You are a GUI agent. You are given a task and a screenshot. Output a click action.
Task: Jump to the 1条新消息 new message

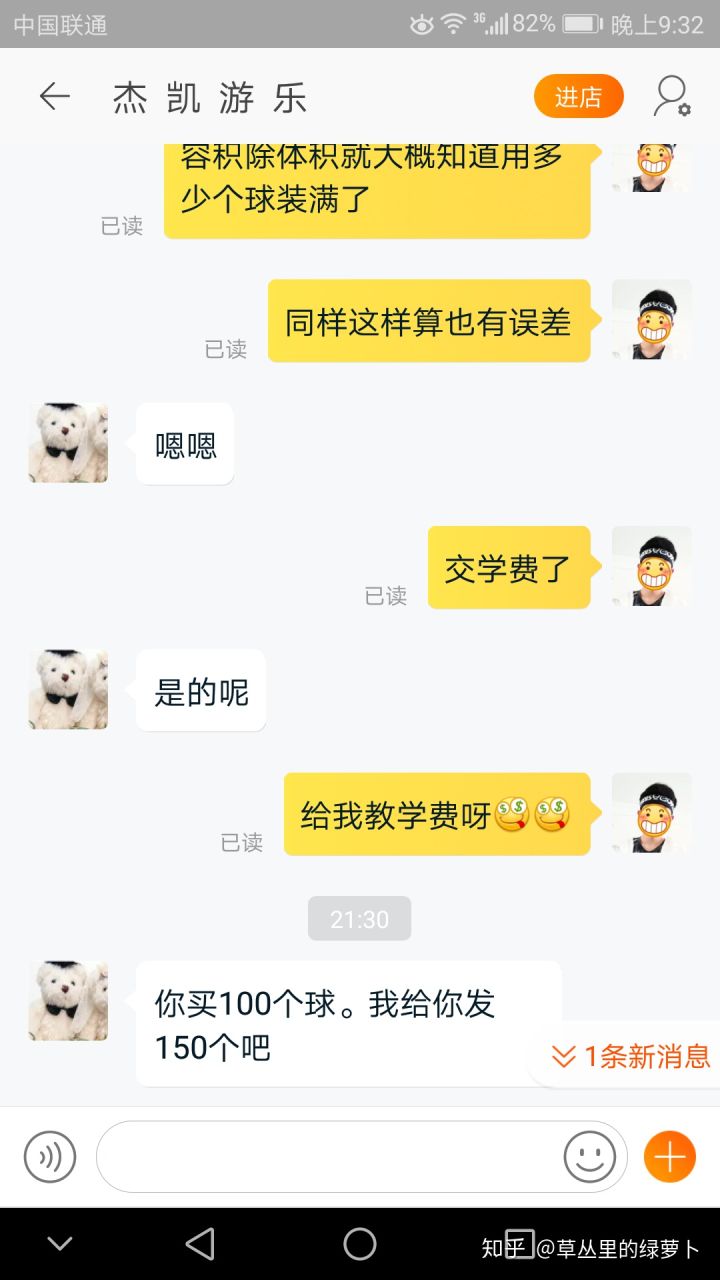(x=631, y=1056)
